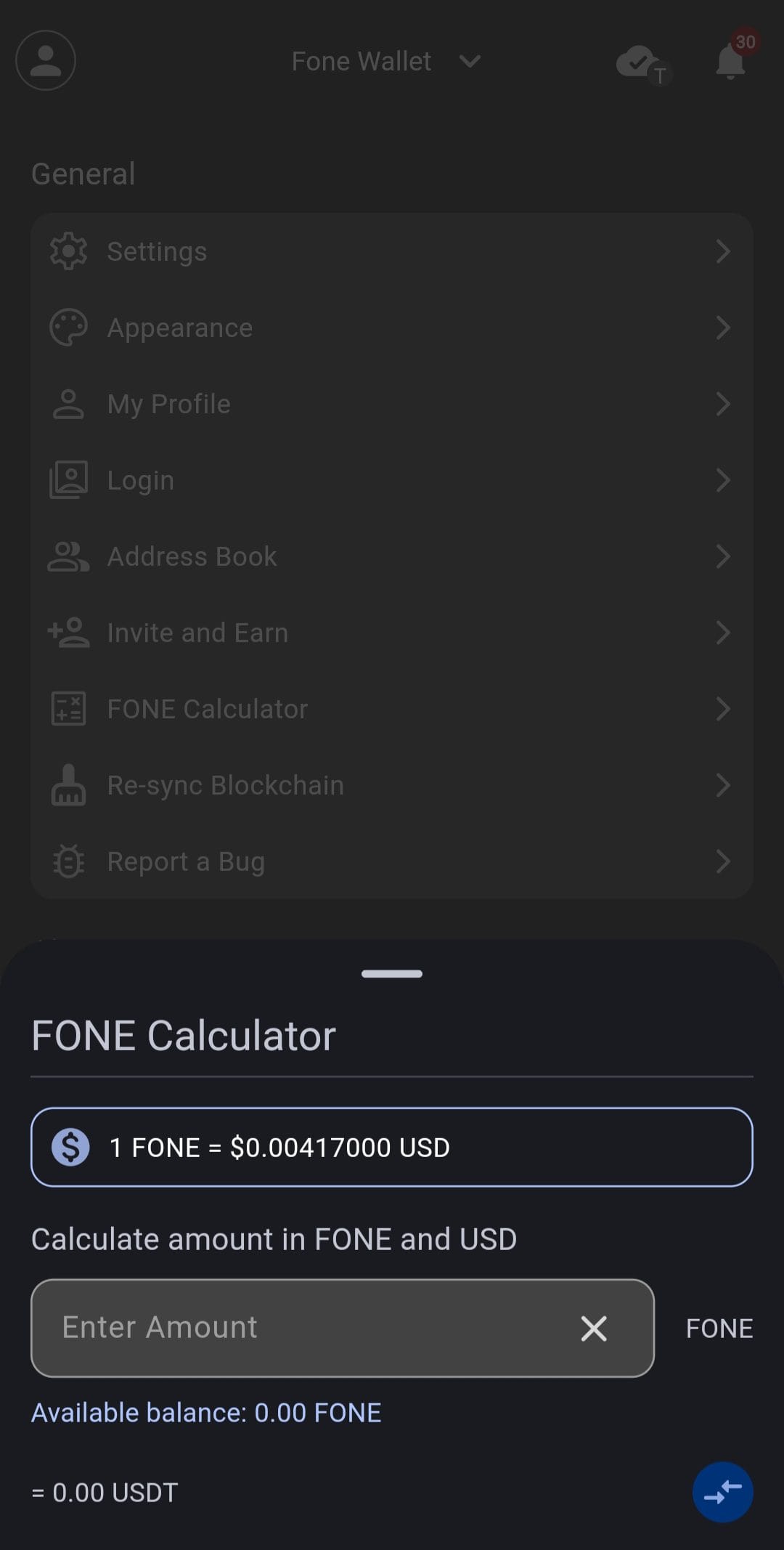
Task: Select the Settings gear icon
Action: click(68, 251)
